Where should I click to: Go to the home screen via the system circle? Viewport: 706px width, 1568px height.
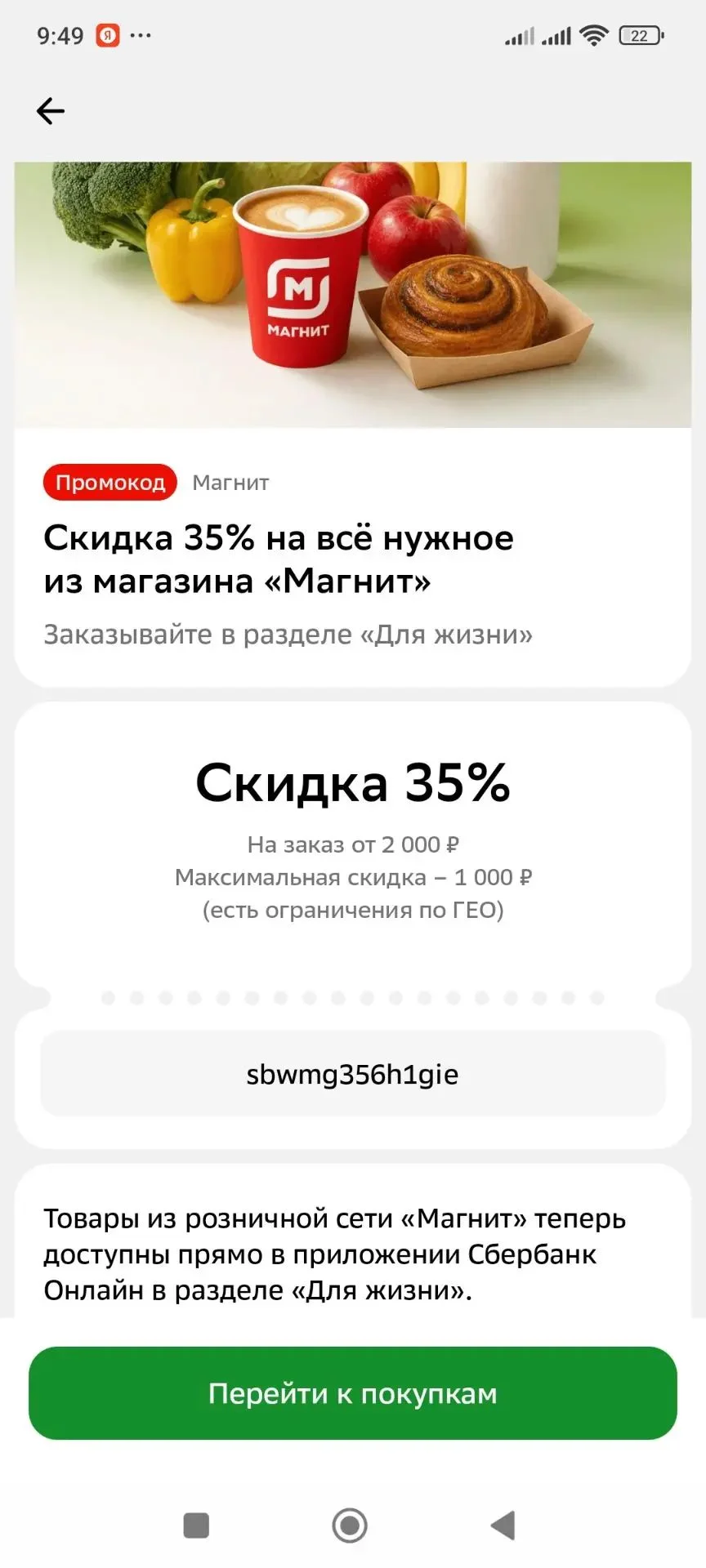(x=350, y=1525)
